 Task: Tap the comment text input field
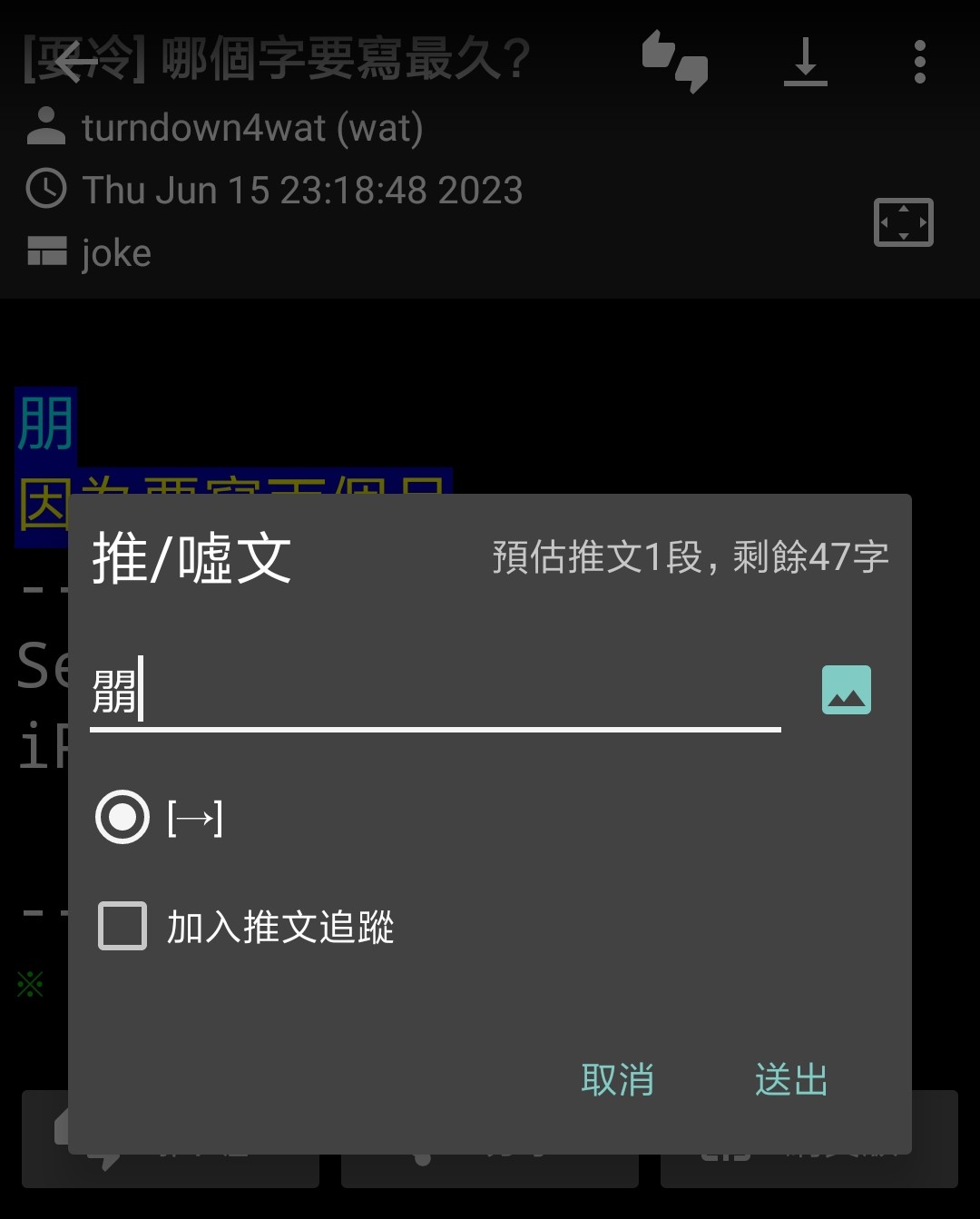coord(436,692)
